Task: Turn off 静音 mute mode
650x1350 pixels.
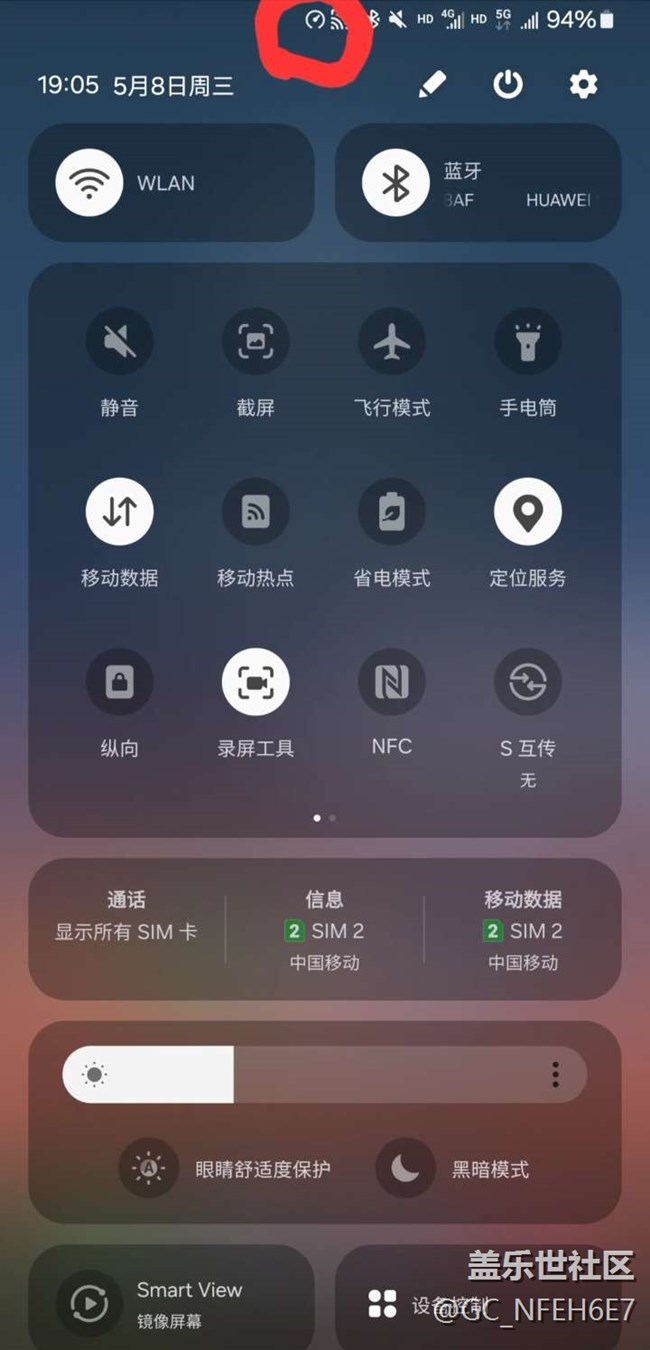Action: [x=119, y=342]
